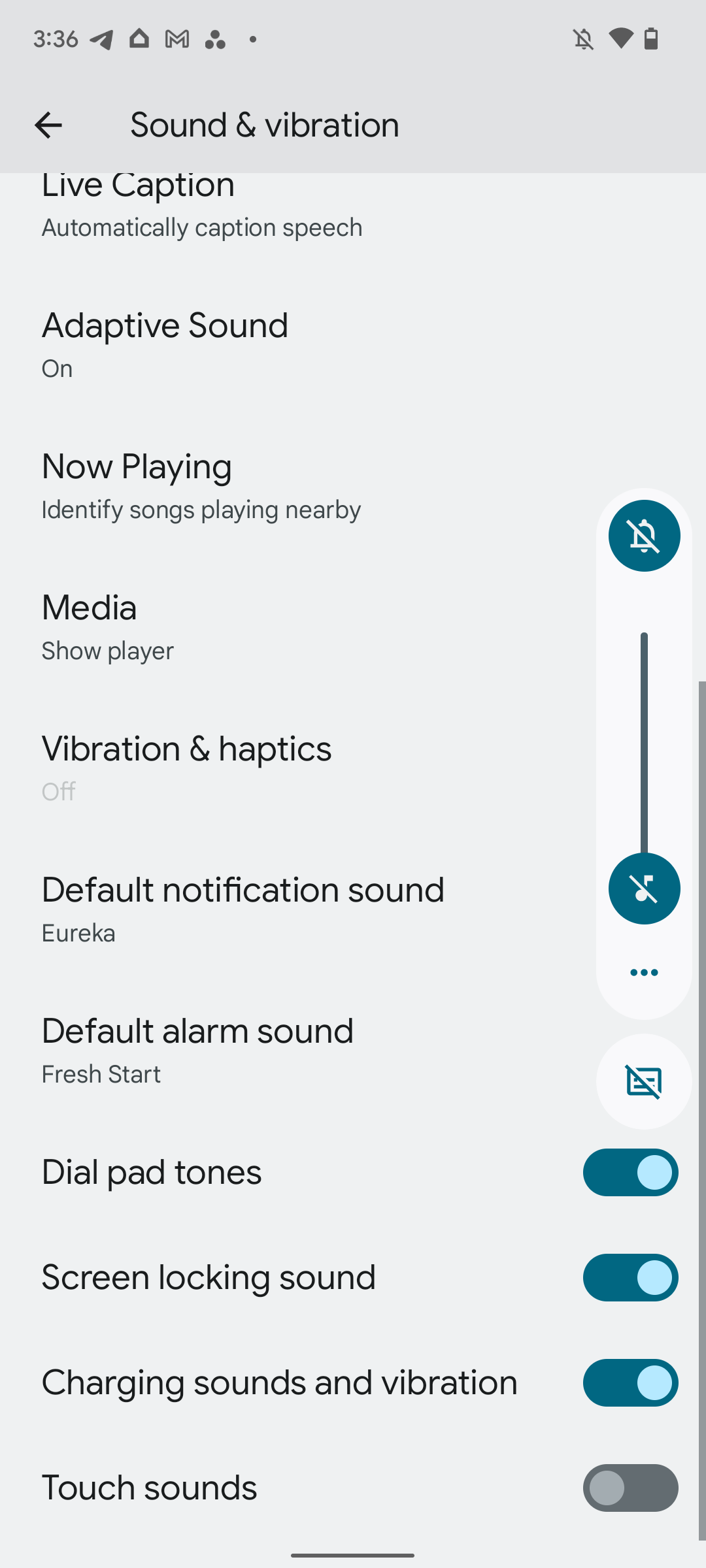
Task: Tap the gesture navigation bar at bottom
Action: (353, 1554)
